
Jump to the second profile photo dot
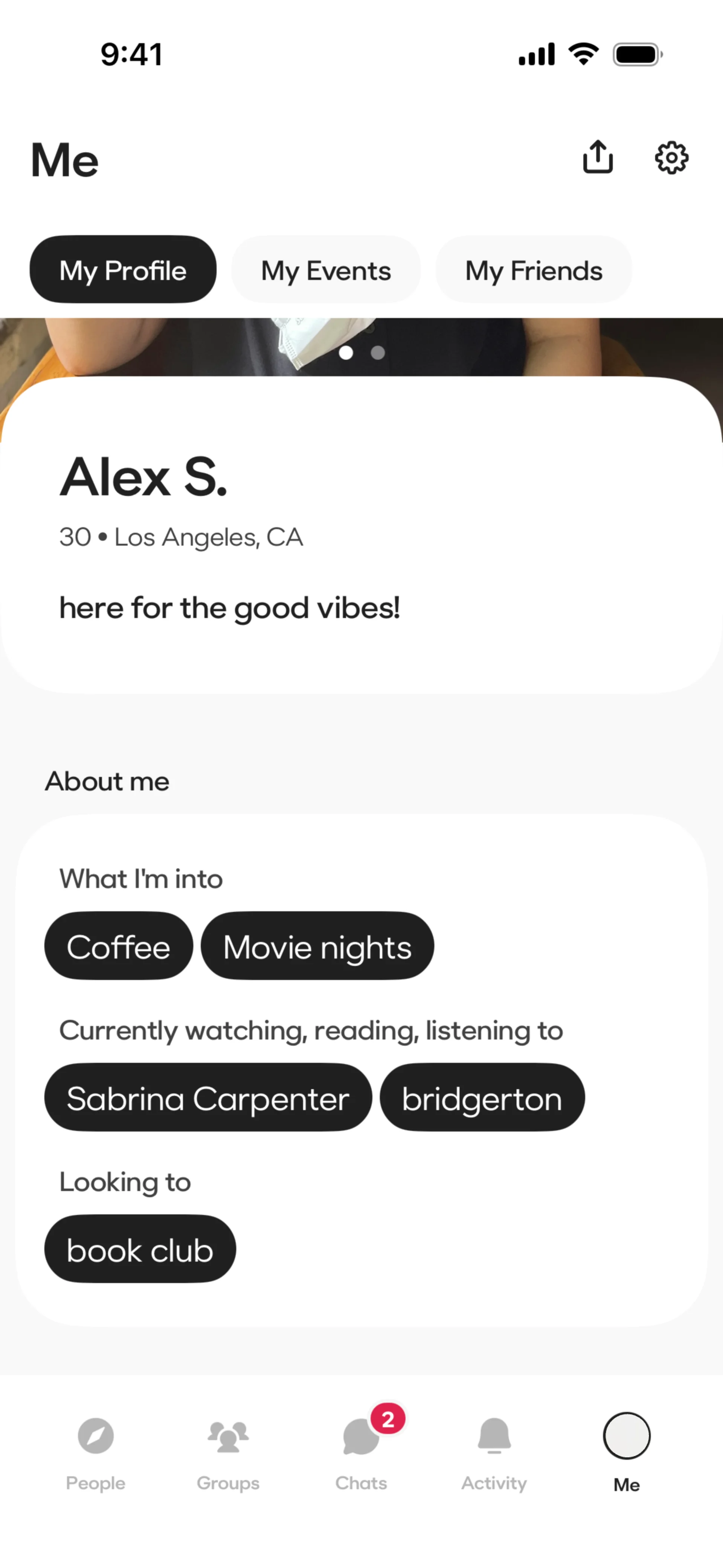[378, 352]
